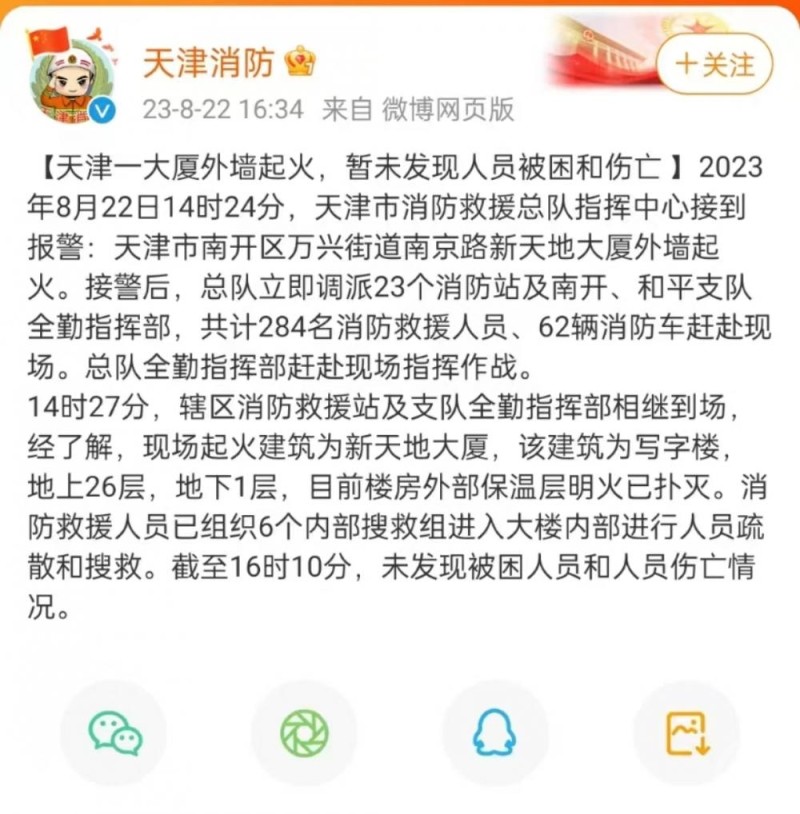Viewport: 800px width, 814px height.
Task: Open 天津消防 profile avatar
Action: (67, 77)
